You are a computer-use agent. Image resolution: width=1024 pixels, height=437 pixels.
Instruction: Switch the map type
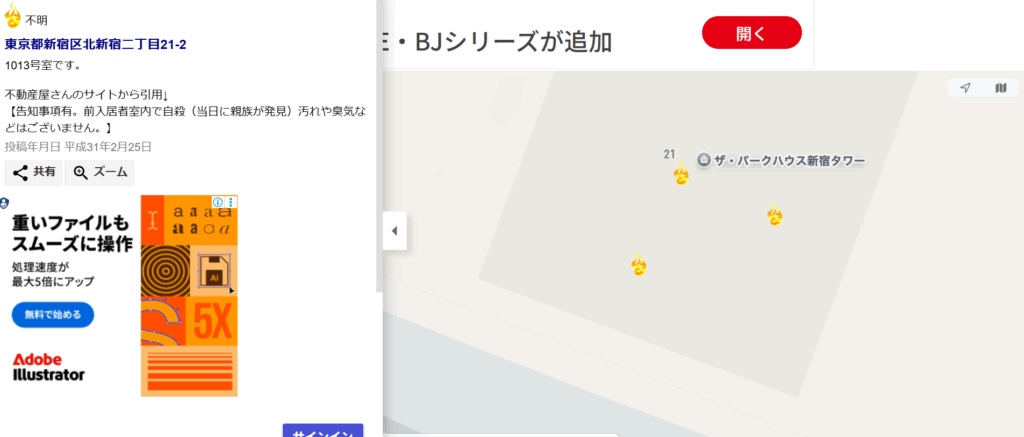[x=1000, y=88]
